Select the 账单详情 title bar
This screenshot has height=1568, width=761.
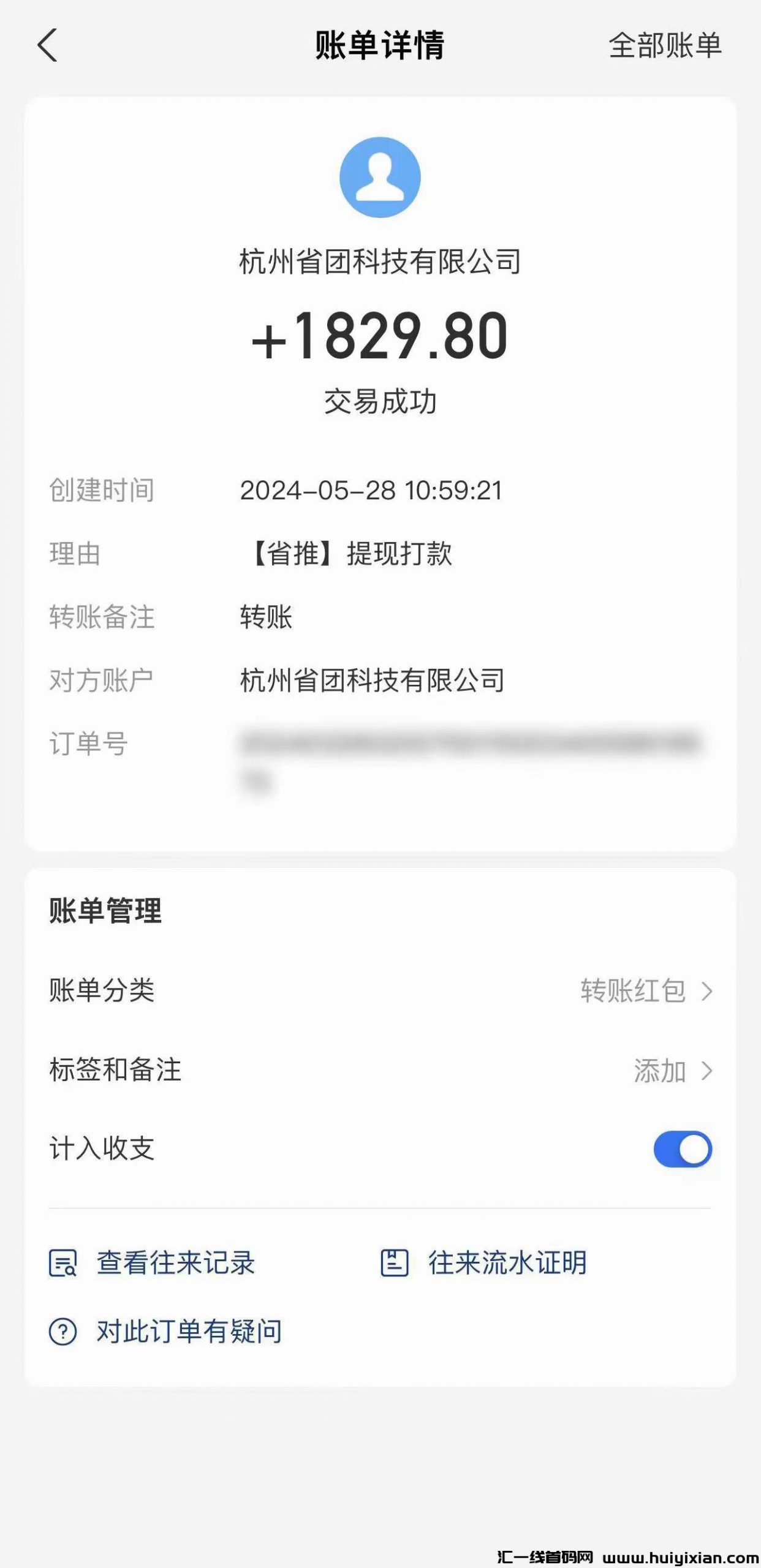(380, 45)
